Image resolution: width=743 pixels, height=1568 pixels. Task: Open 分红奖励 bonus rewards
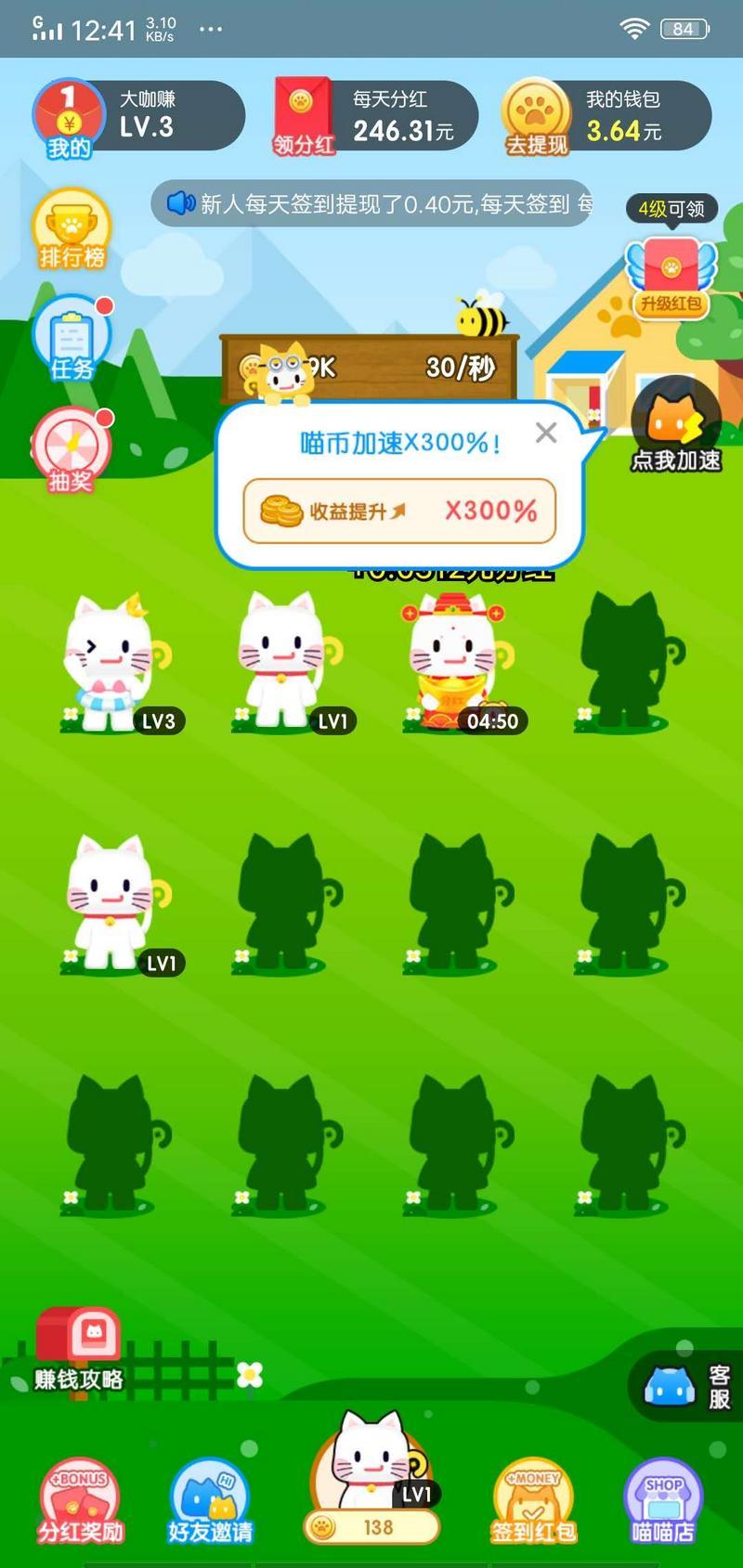(x=80, y=1501)
